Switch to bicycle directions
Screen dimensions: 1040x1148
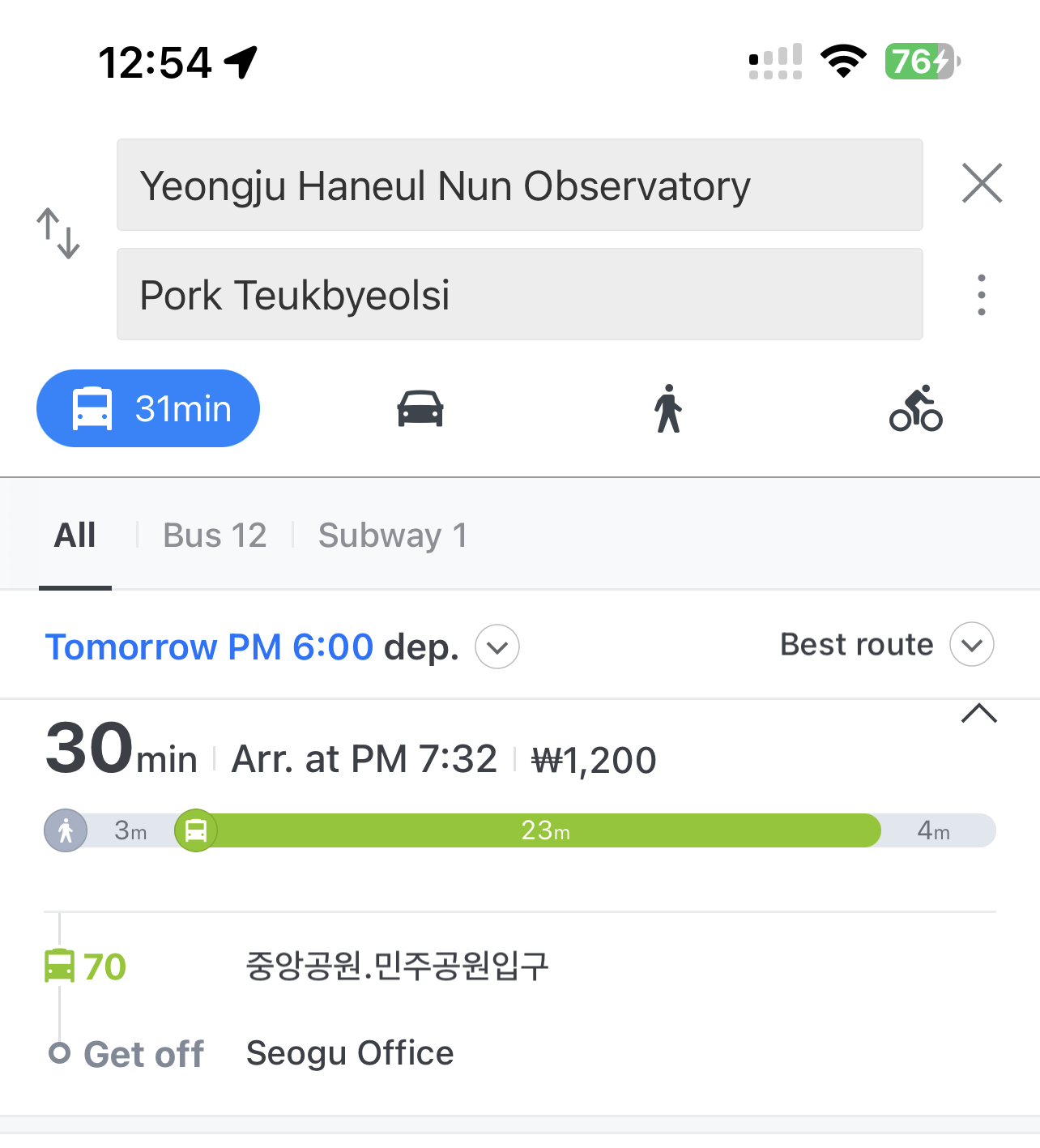tap(915, 408)
